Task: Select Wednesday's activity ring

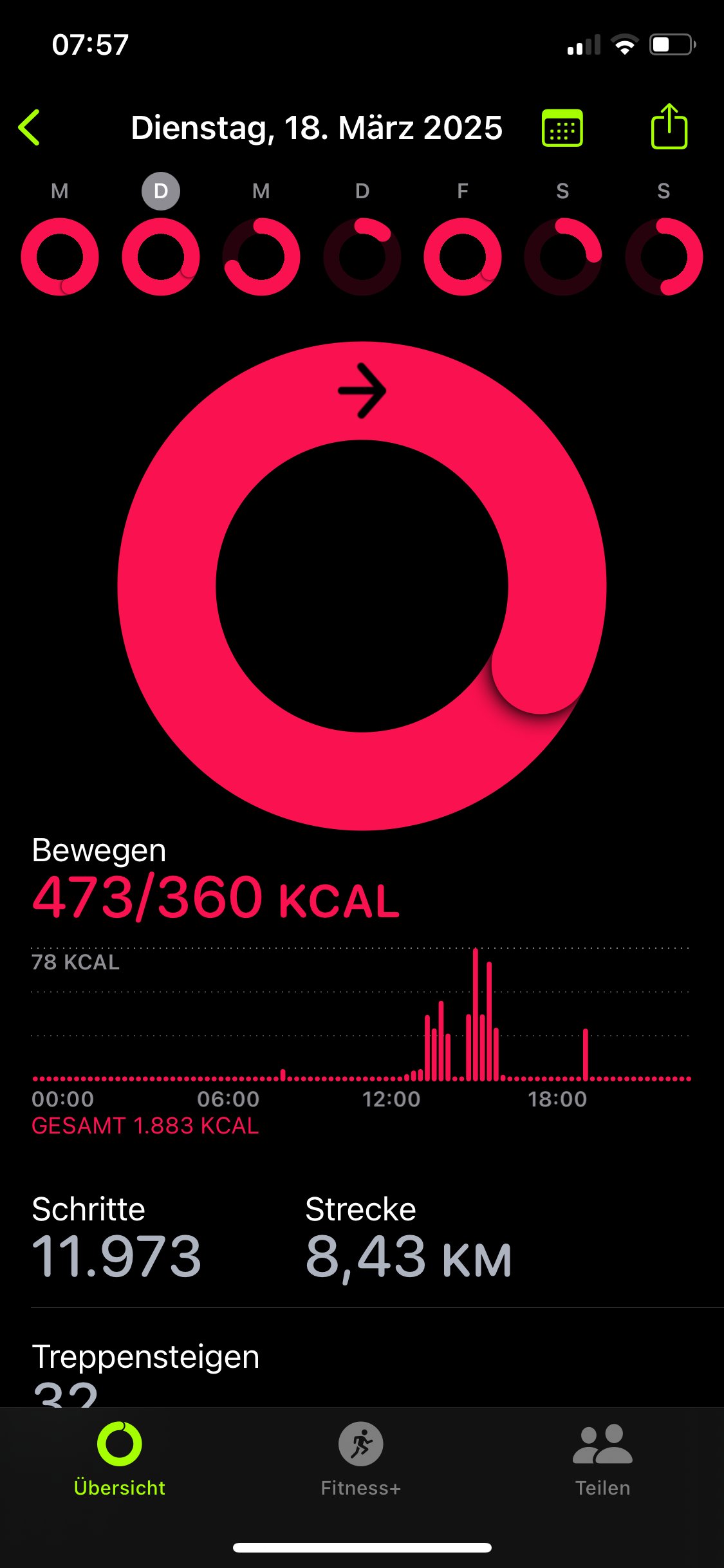Action: [261, 257]
